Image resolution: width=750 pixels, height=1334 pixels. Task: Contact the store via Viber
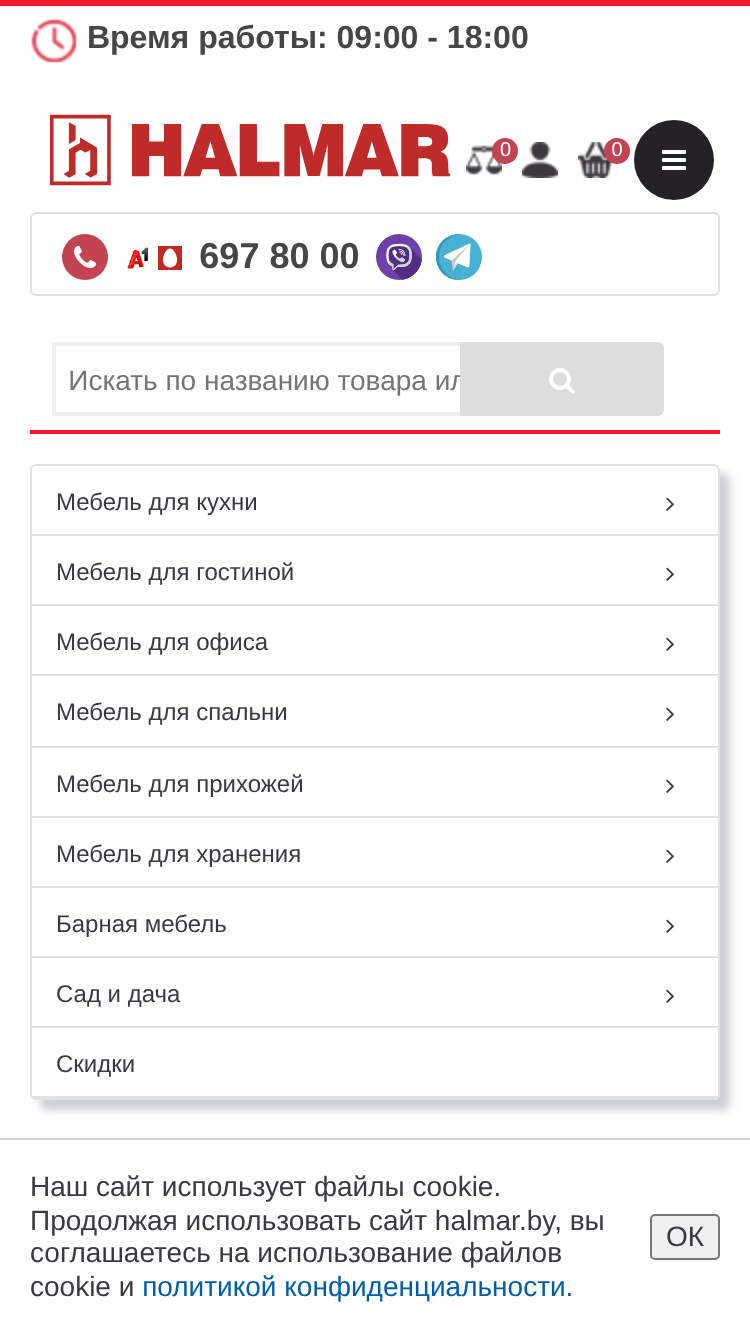(x=399, y=257)
